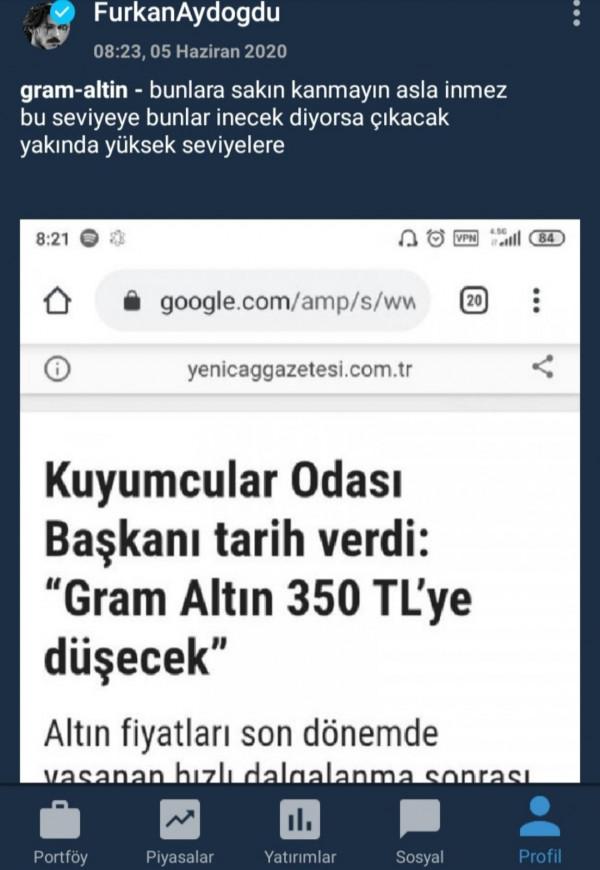This screenshot has width=600, height=870.
Task: Go to the Piyasalar tab
Action: [180, 831]
